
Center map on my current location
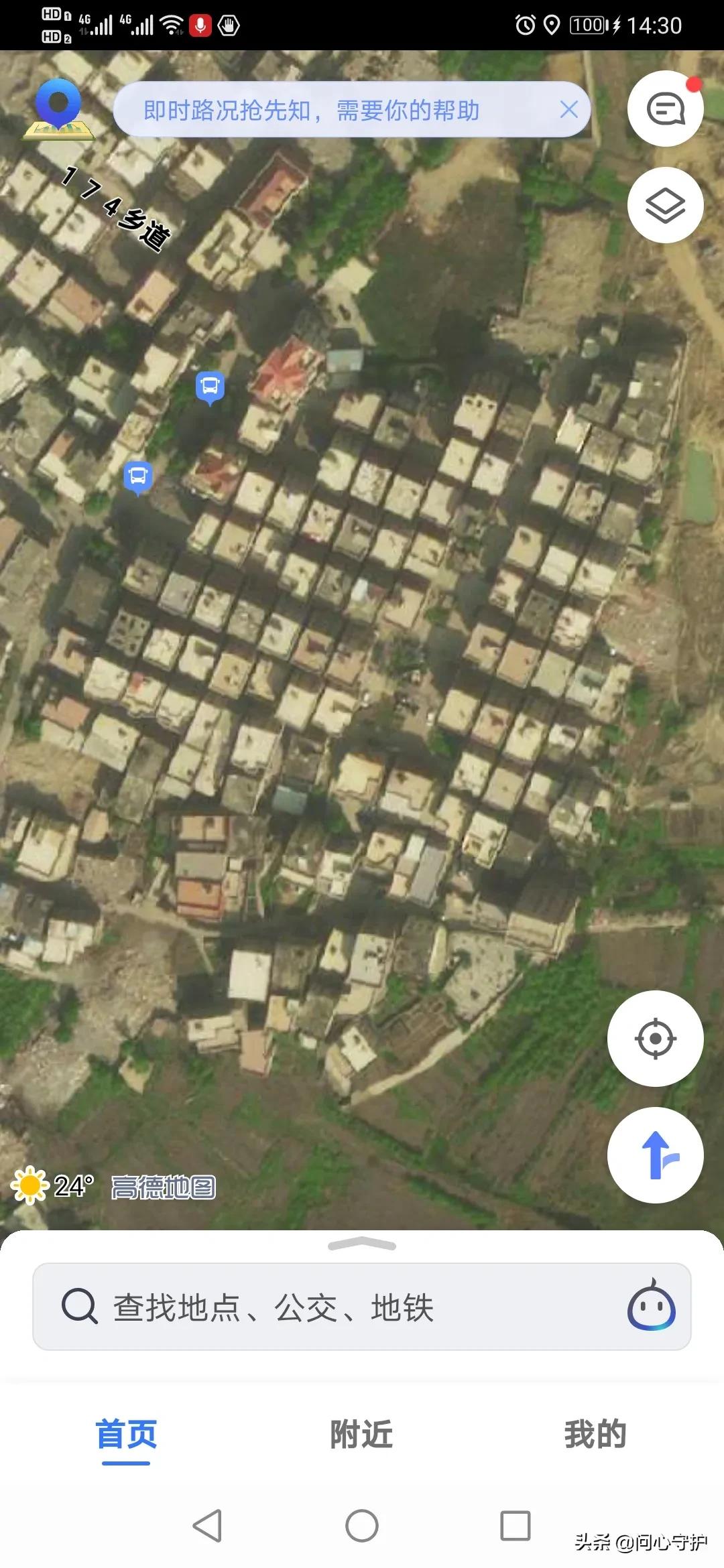[655, 1039]
